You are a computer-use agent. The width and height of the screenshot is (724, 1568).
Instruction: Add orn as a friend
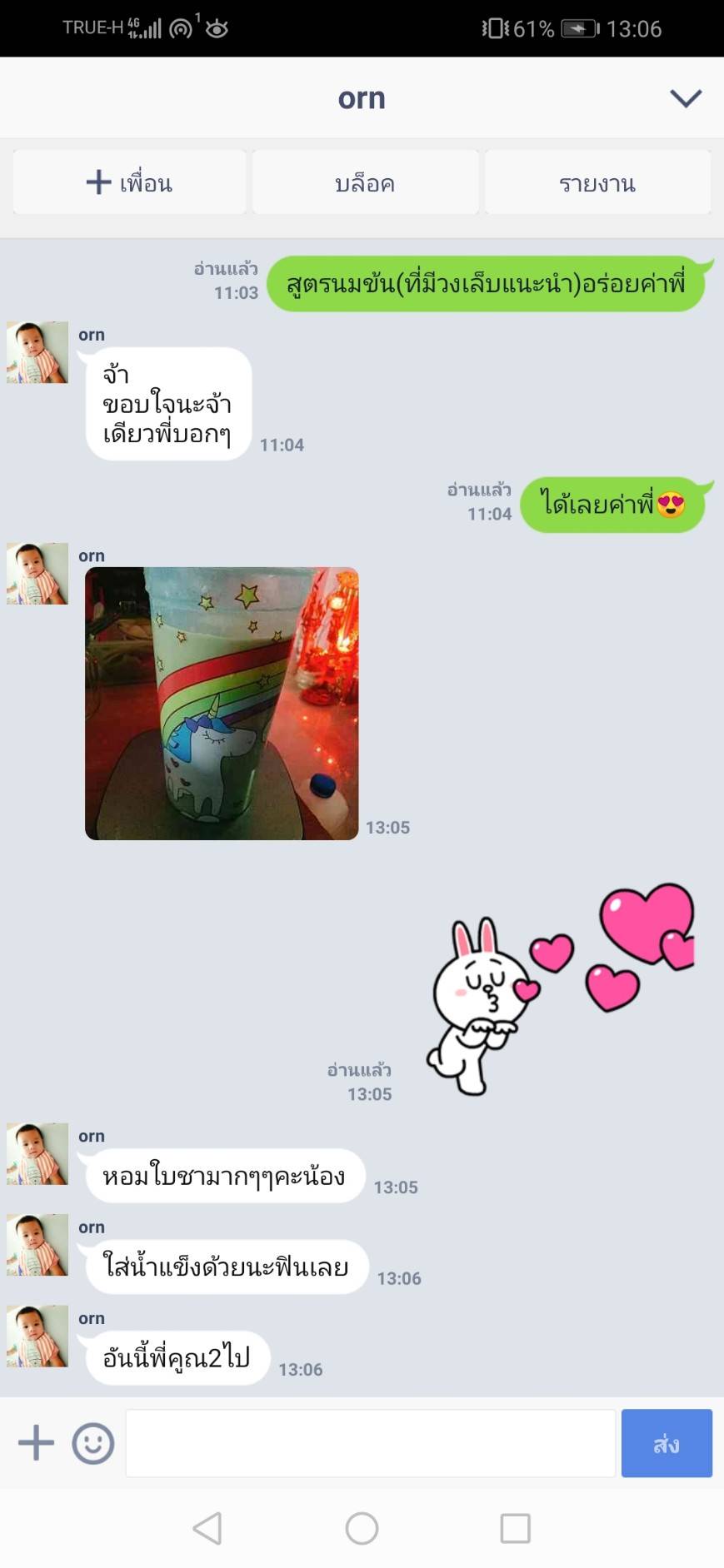(x=129, y=182)
